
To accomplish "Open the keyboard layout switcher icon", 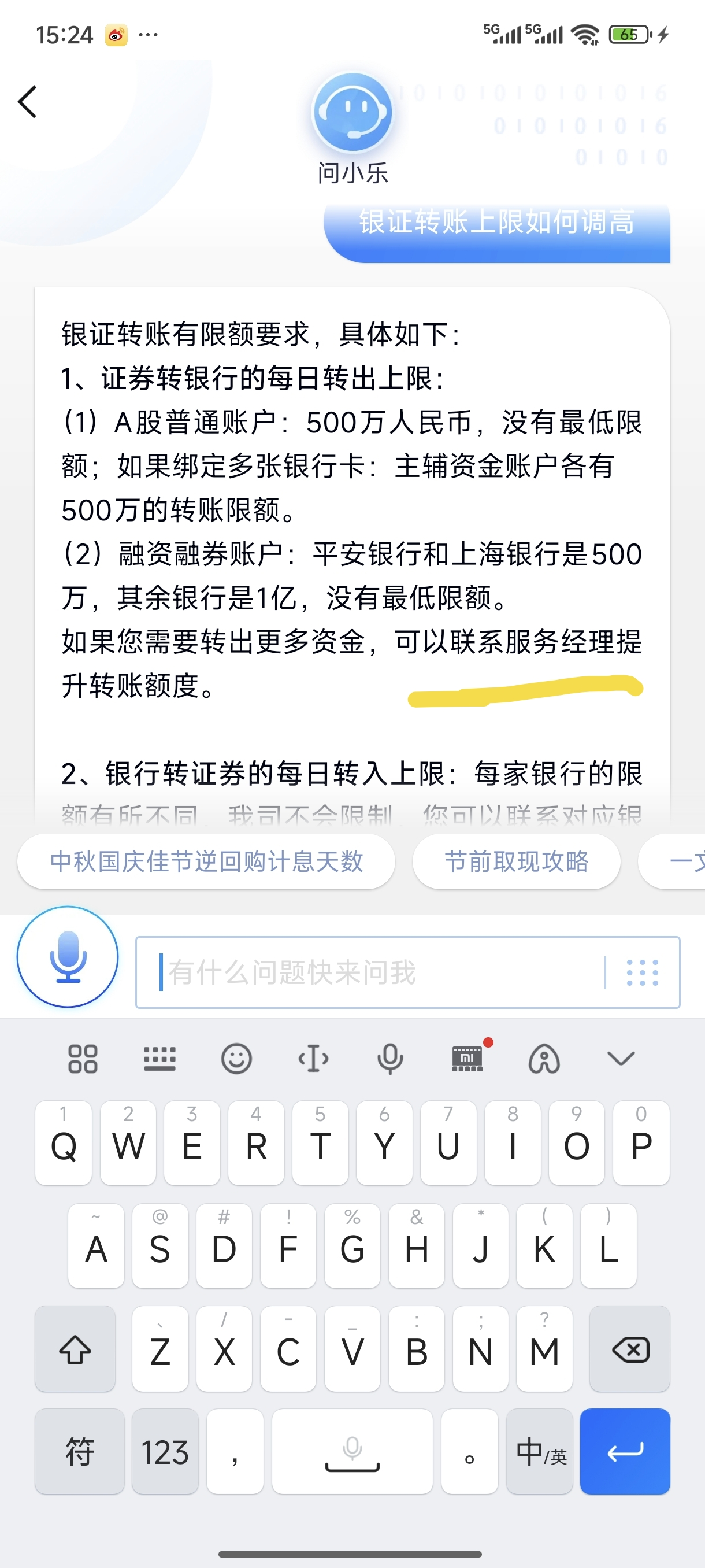I will pos(159,1059).
